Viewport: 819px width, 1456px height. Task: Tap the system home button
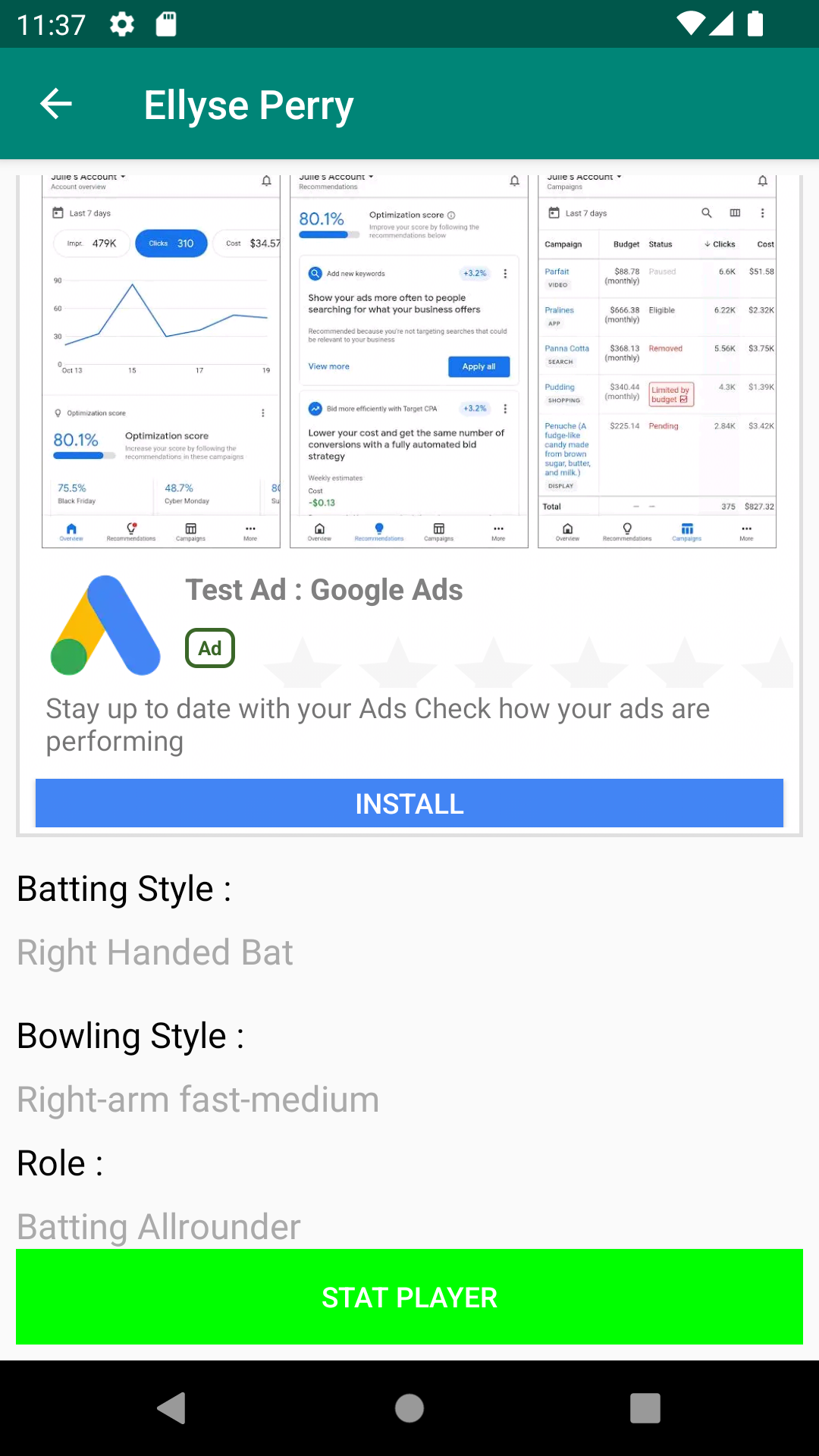[x=409, y=1408]
